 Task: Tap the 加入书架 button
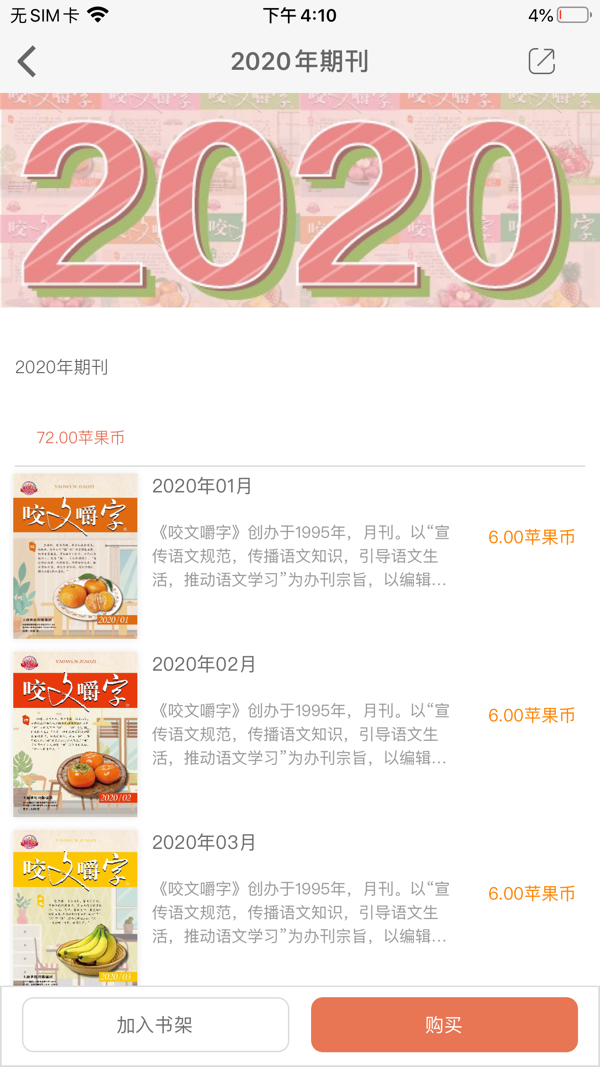tap(155, 1025)
